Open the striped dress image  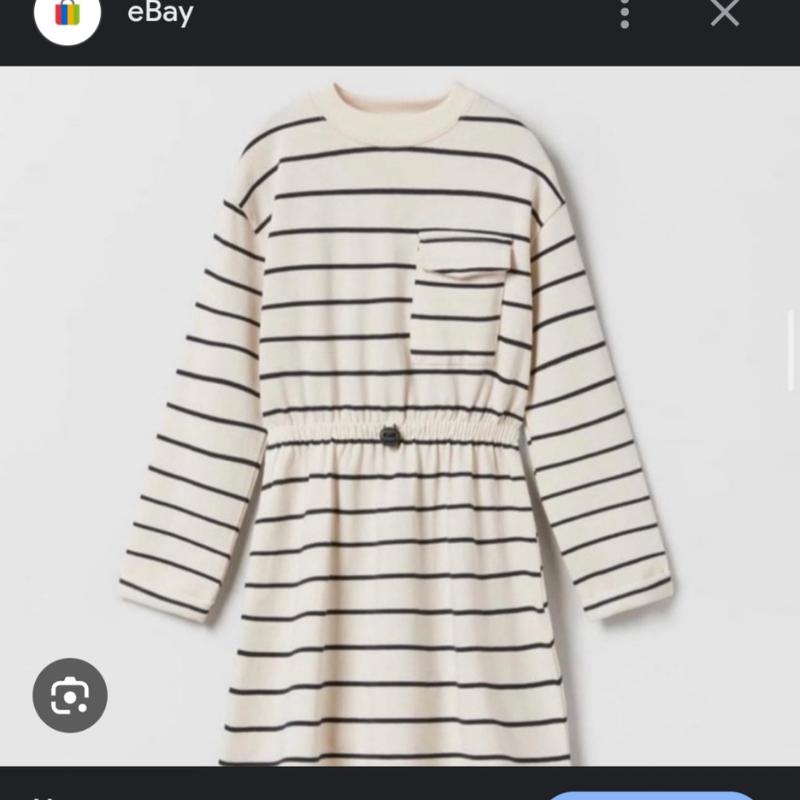(x=400, y=420)
